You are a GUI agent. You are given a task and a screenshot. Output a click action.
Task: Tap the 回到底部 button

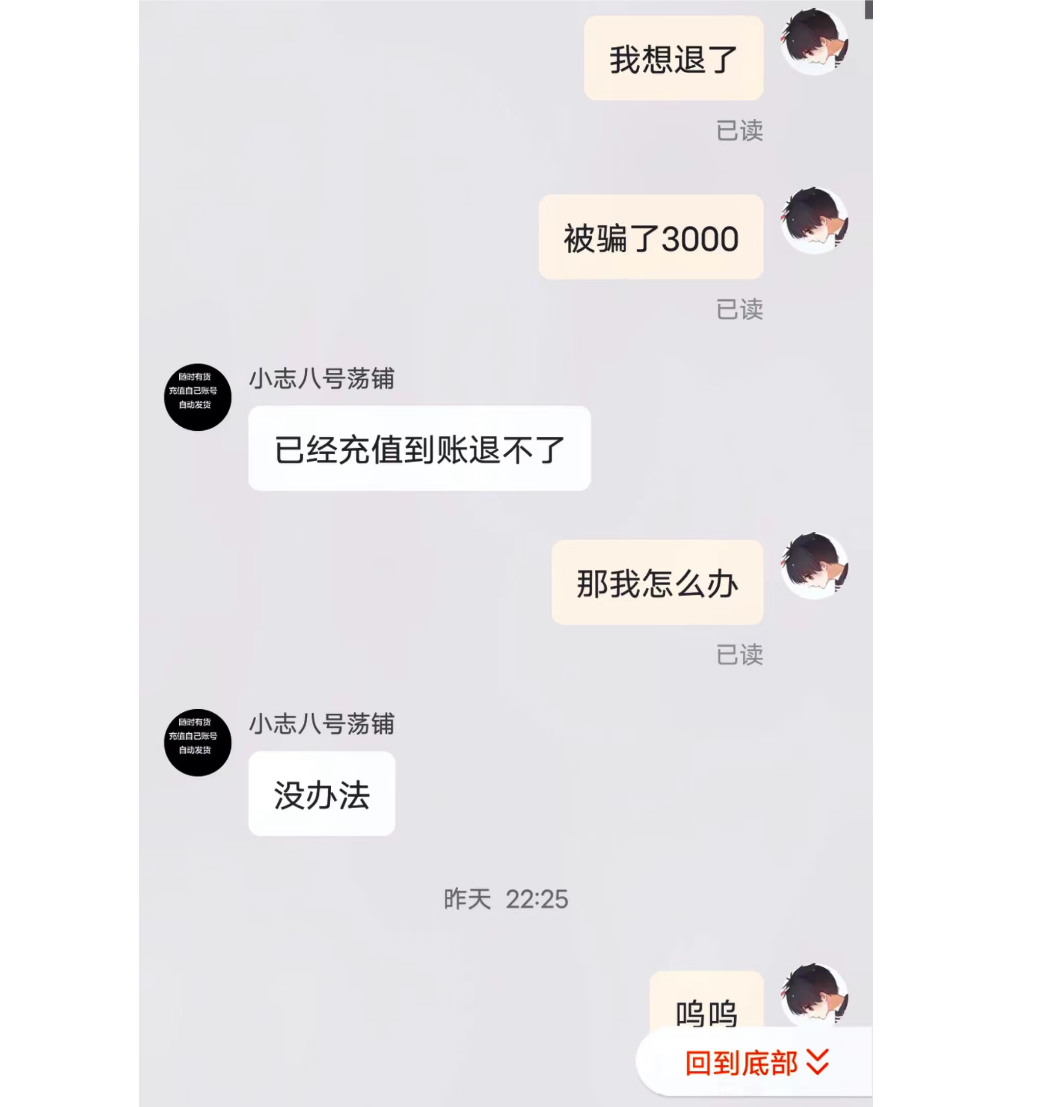click(x=757, y=1062)
